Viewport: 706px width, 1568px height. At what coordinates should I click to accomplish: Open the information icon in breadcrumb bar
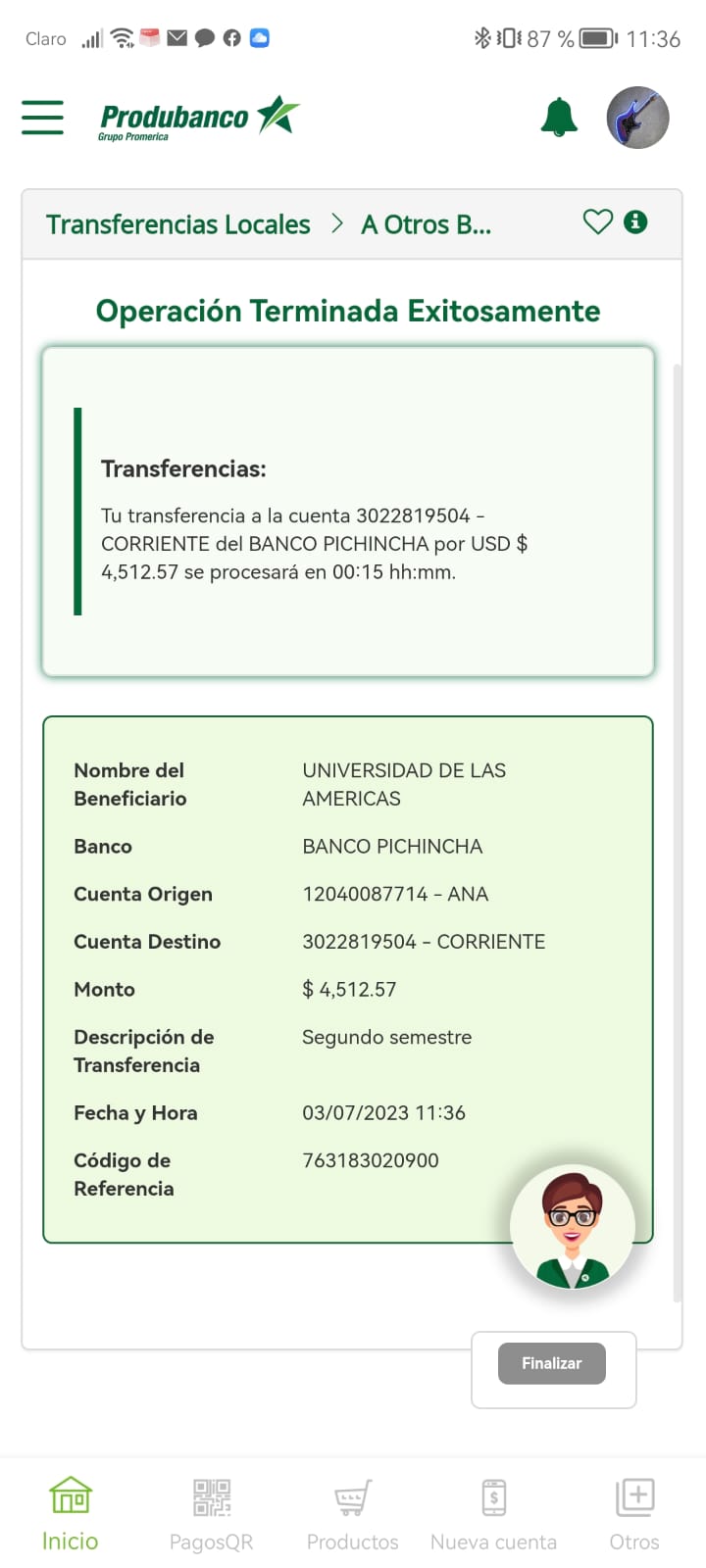(x=635, y=222)
